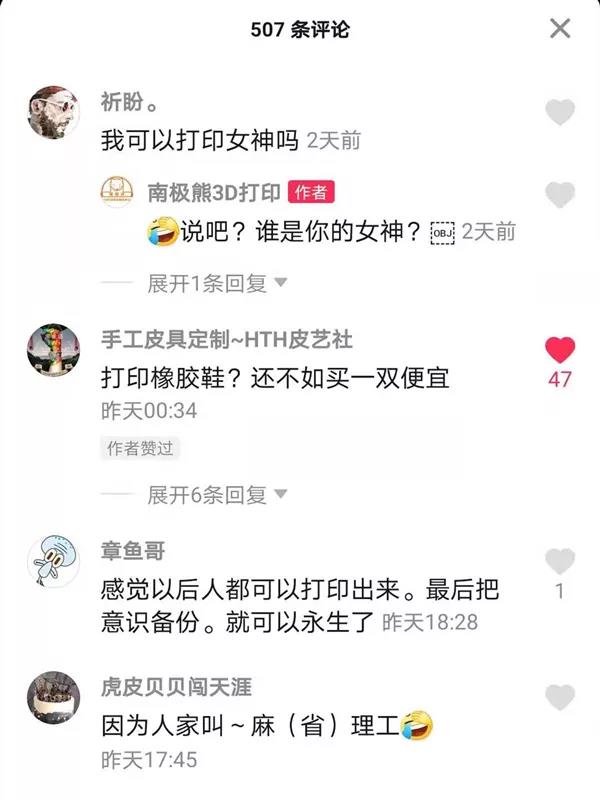This screenshot has height=799, width=600.
Task: Open avatar of 手工皮具定制~HTH皮艺社
Action: (x=54, y=350)
